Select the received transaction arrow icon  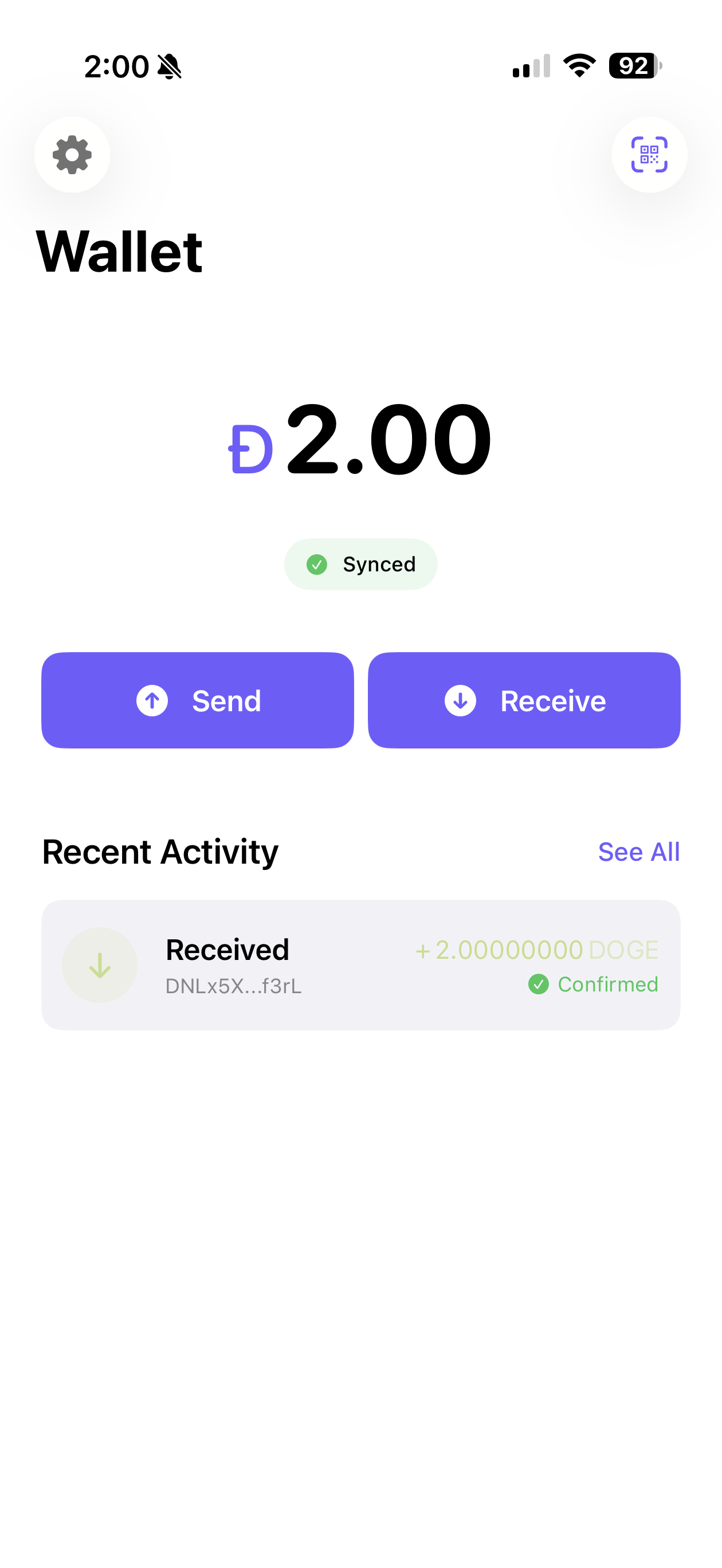click(x=100, y=965)
